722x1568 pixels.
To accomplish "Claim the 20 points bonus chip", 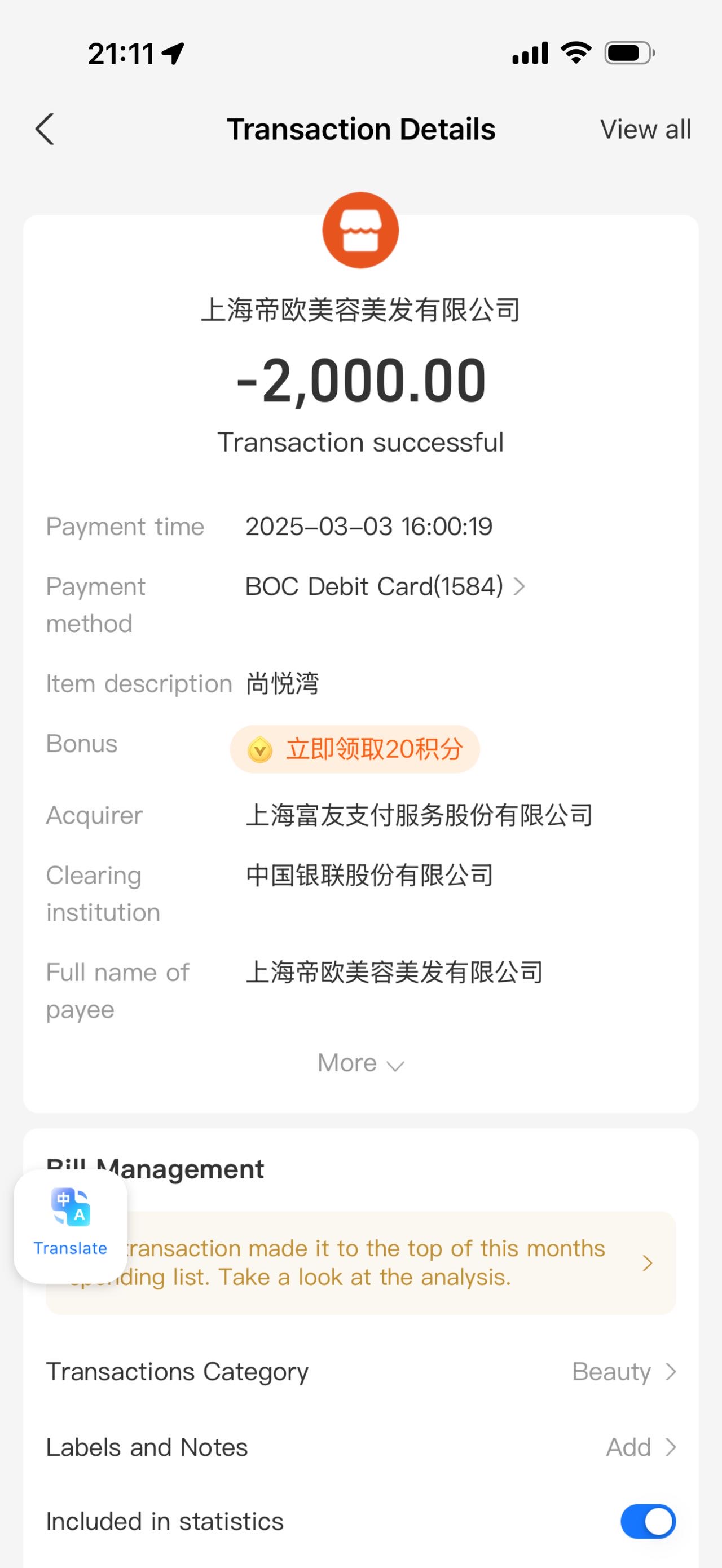I will [x=355, y=749].
